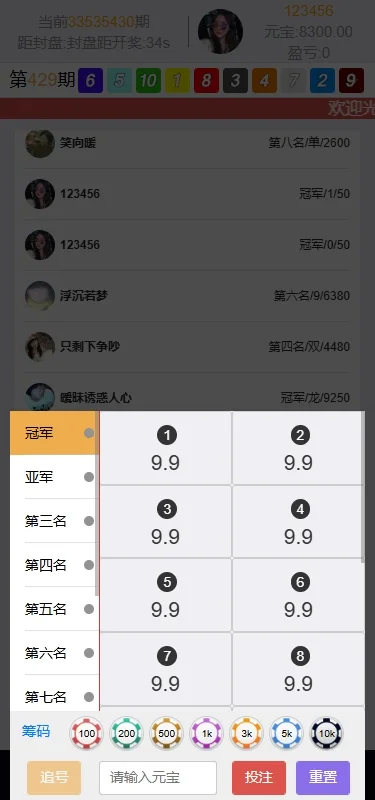
Task: Select the 冠军 category tab
Action: (x=54, y=434)
